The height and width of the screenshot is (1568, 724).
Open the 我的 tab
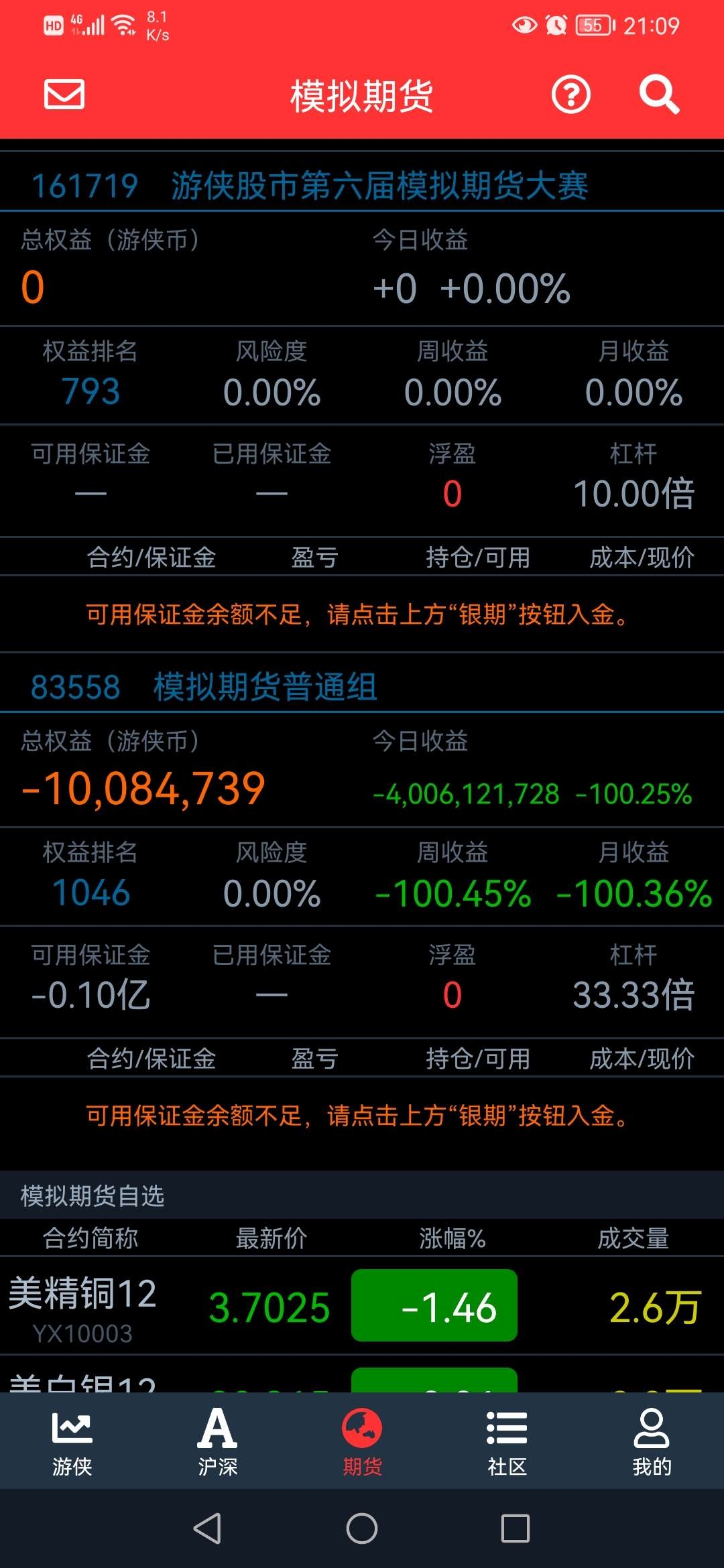click(652, 1441)
